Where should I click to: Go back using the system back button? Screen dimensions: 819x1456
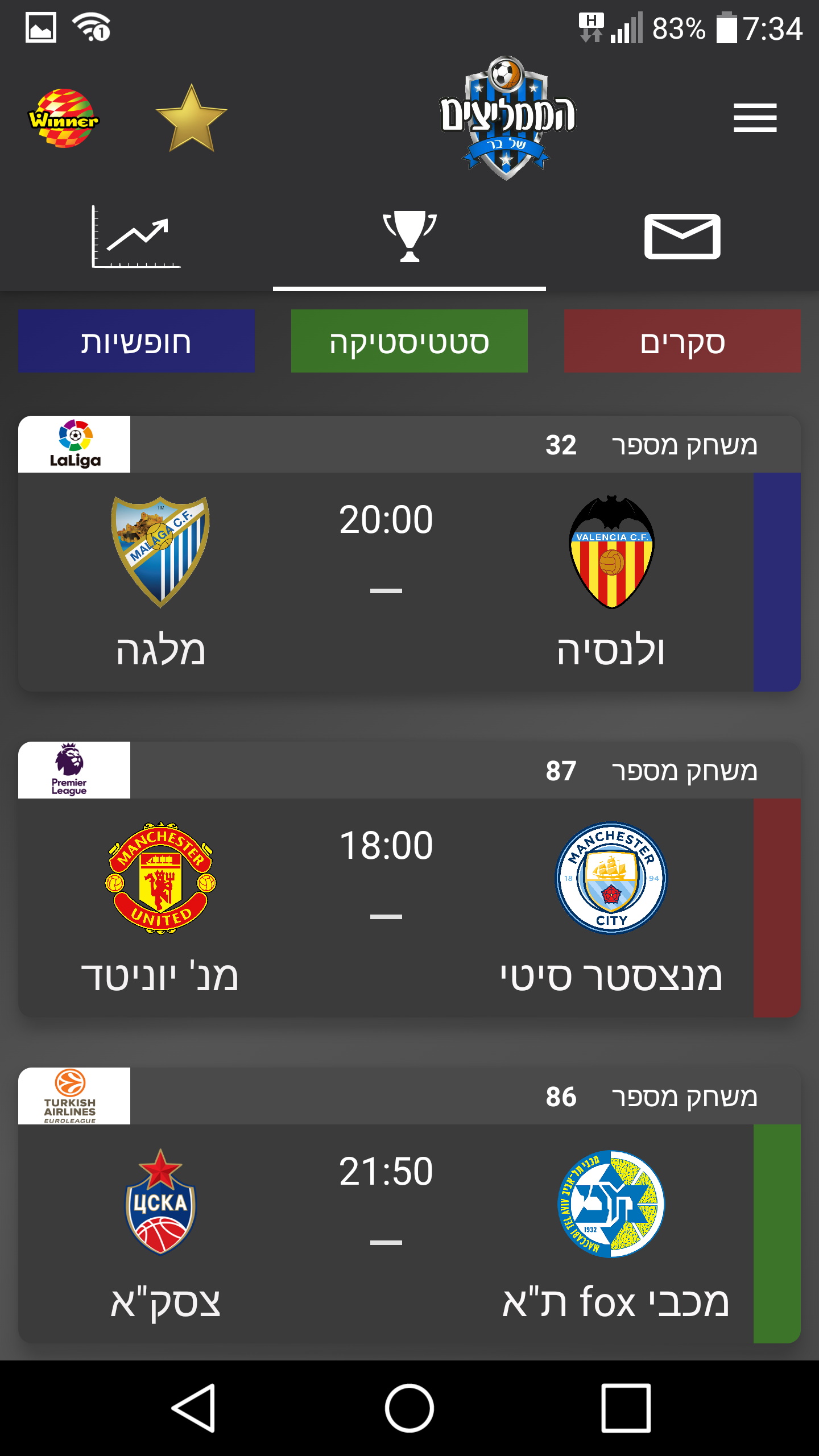pos(193,1408)
